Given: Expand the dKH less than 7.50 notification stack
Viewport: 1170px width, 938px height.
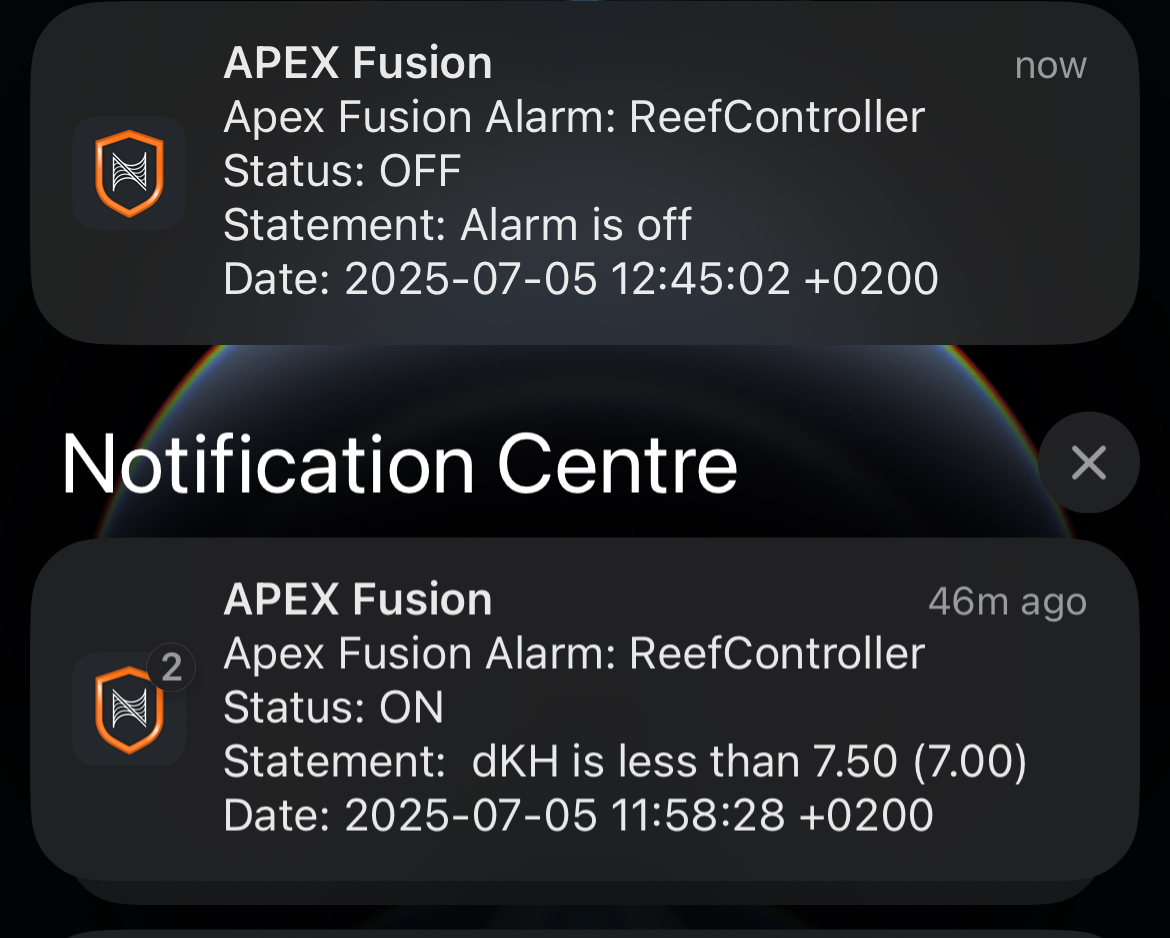Looking at the screenshot, I should 584,708.
